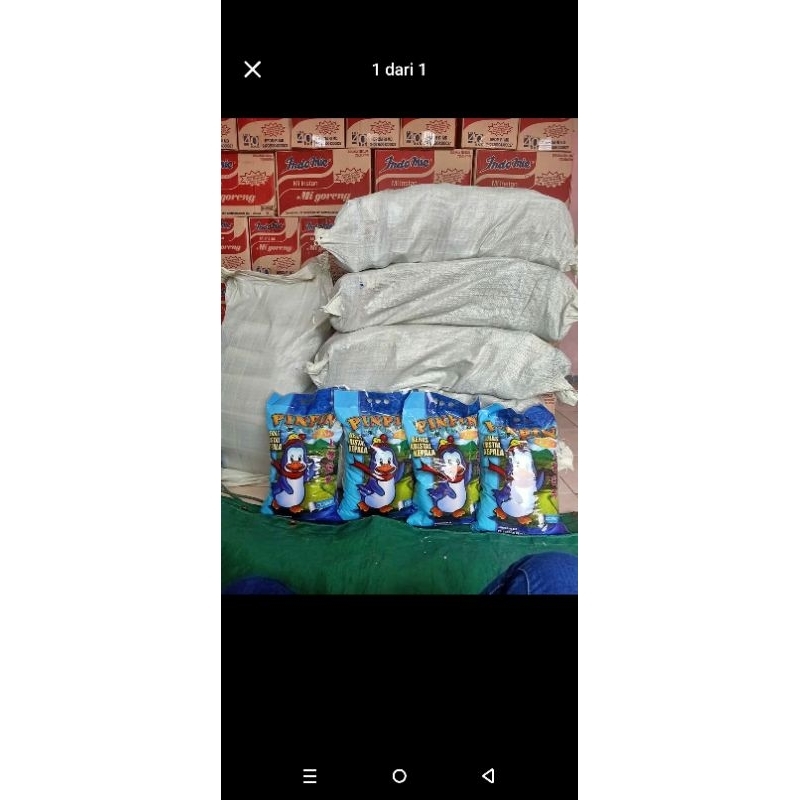Go to the home screen
The height and width of the screenshot is (800, 800).
(399, 776)
